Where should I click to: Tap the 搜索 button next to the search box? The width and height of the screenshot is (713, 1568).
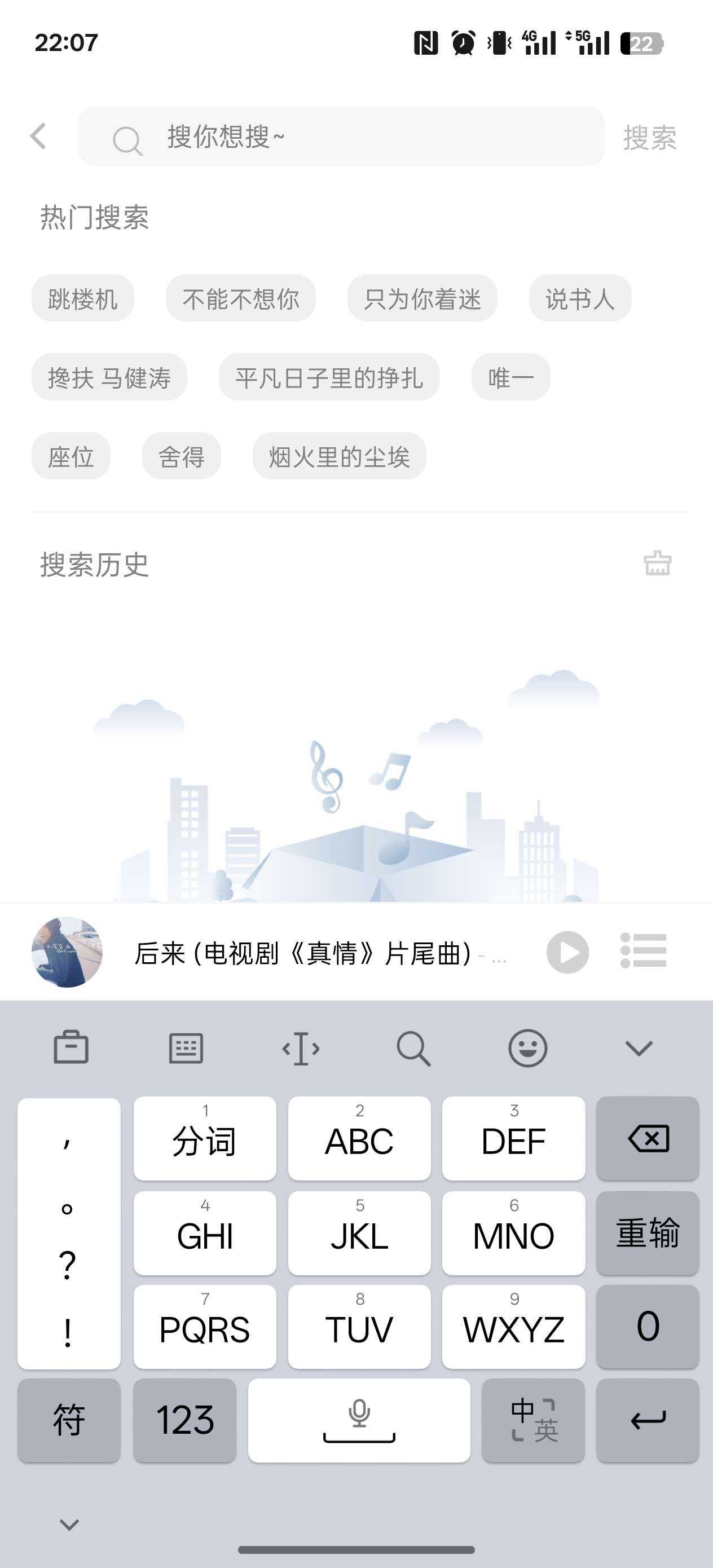coord(649,138)
